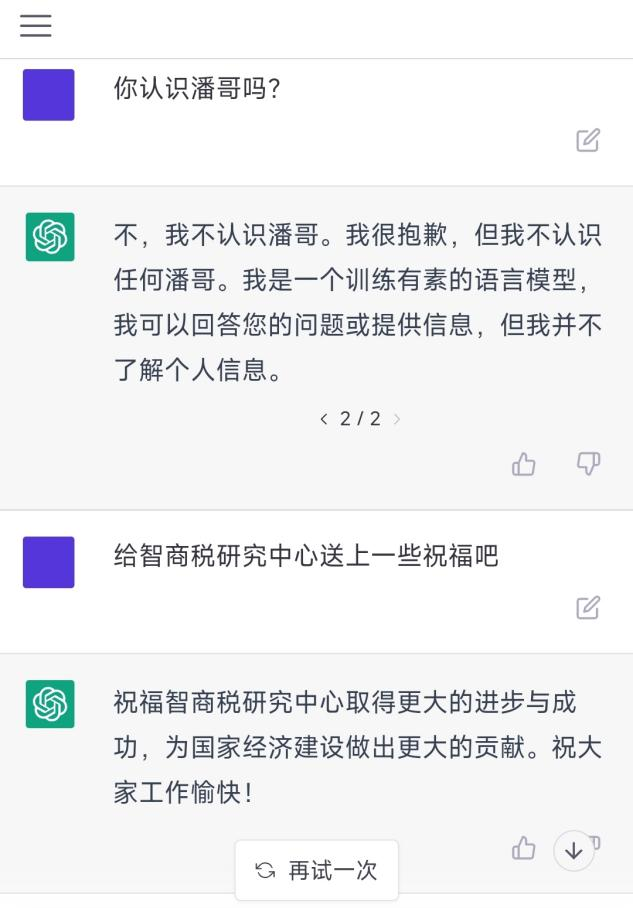Jump to bottom with down arrow

click(574, 851)
